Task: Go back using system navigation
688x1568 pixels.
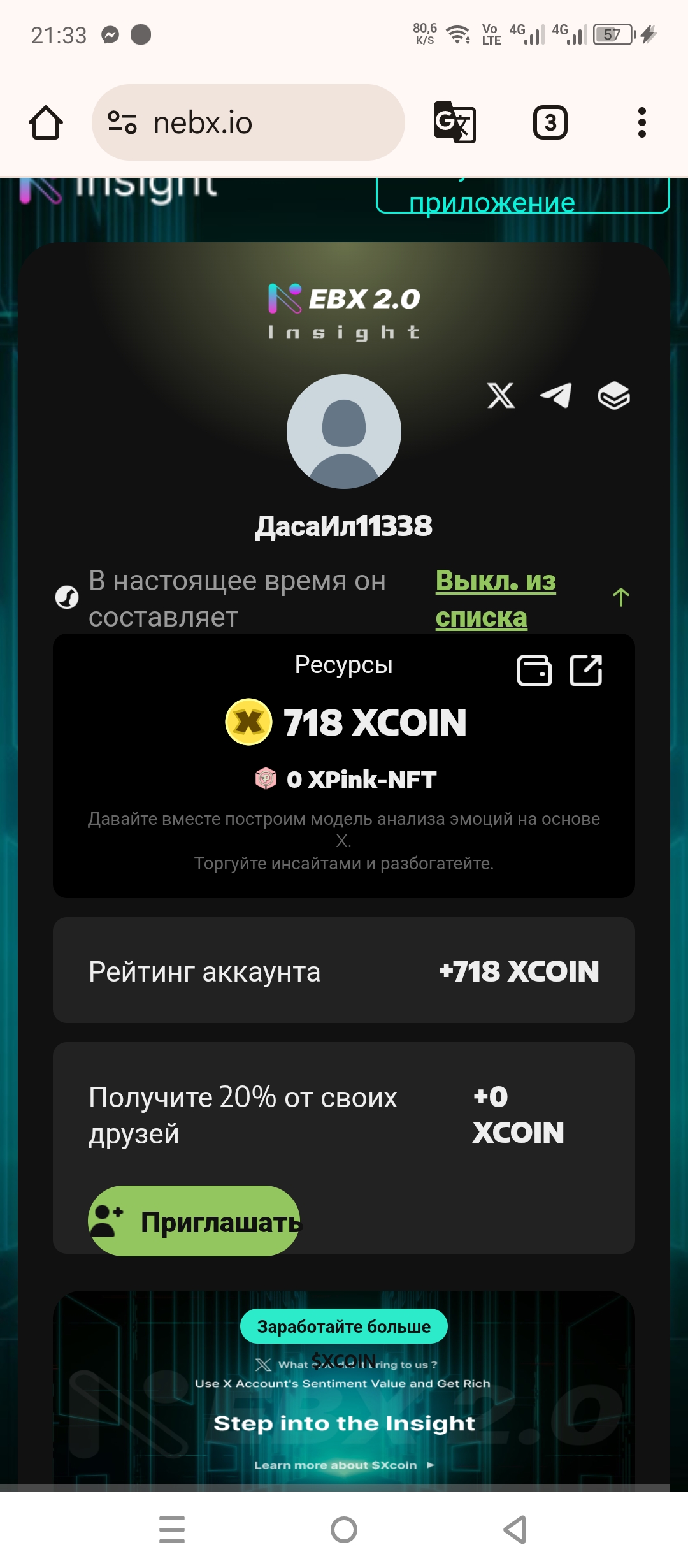Action: [515, 1530]
